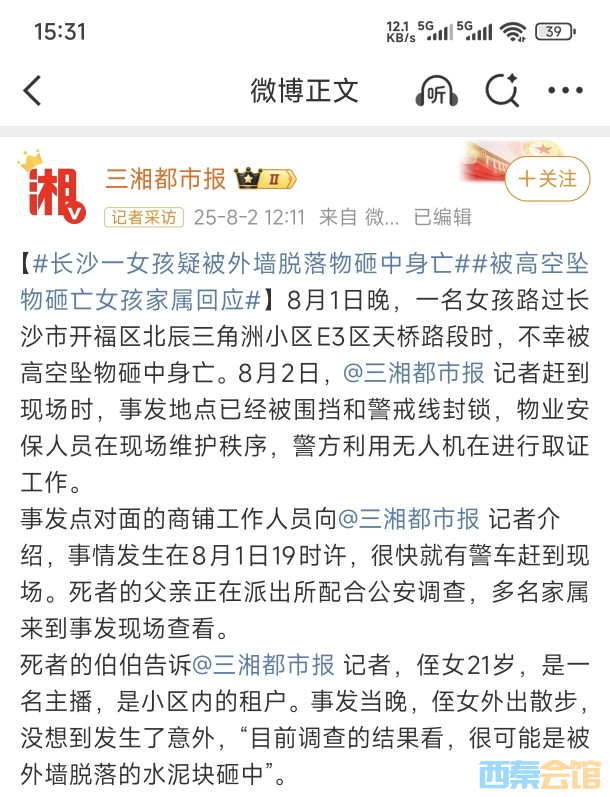Go back from the Weibo post
The width and height of the screenshot is (610, 797).
tap(33, 91)
